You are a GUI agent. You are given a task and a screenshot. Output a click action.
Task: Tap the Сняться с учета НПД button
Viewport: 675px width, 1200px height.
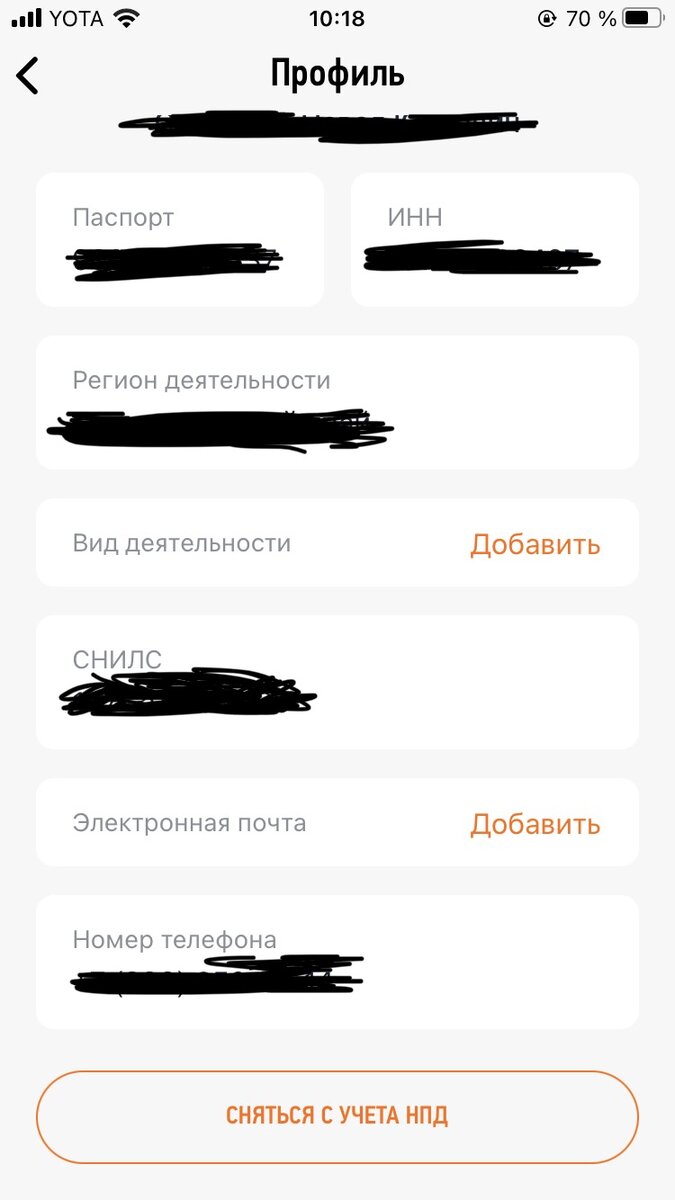(x=337, y=1116)
